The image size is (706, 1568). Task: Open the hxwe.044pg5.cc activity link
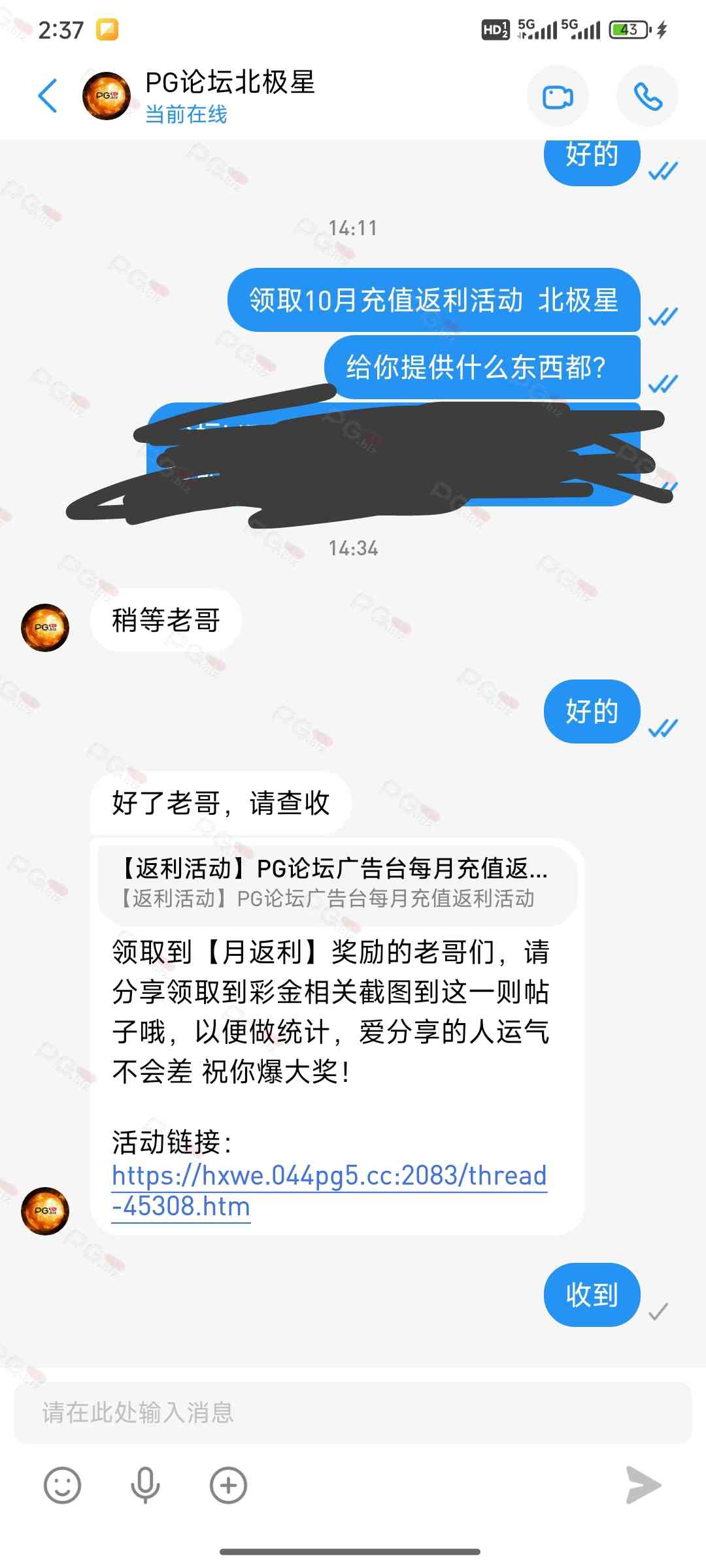pos(329,1190)
